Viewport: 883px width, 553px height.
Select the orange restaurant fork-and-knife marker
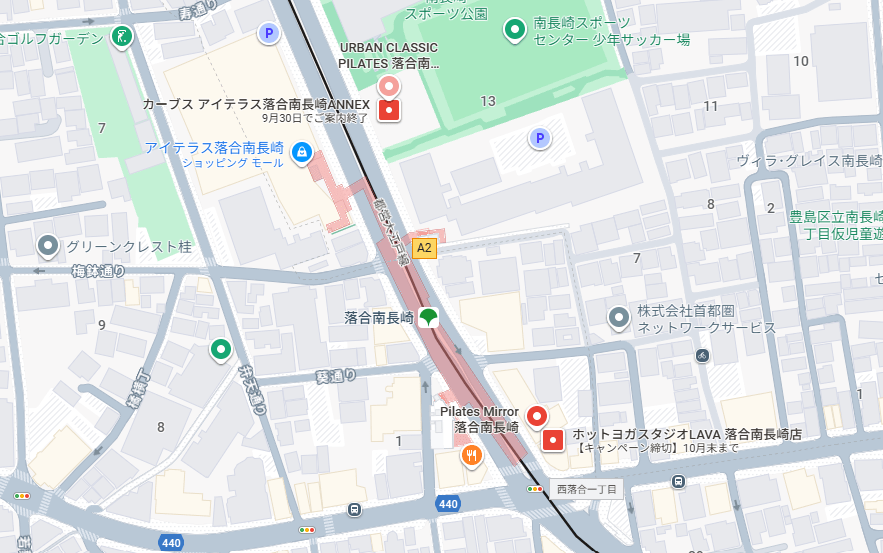pos(472,455)
